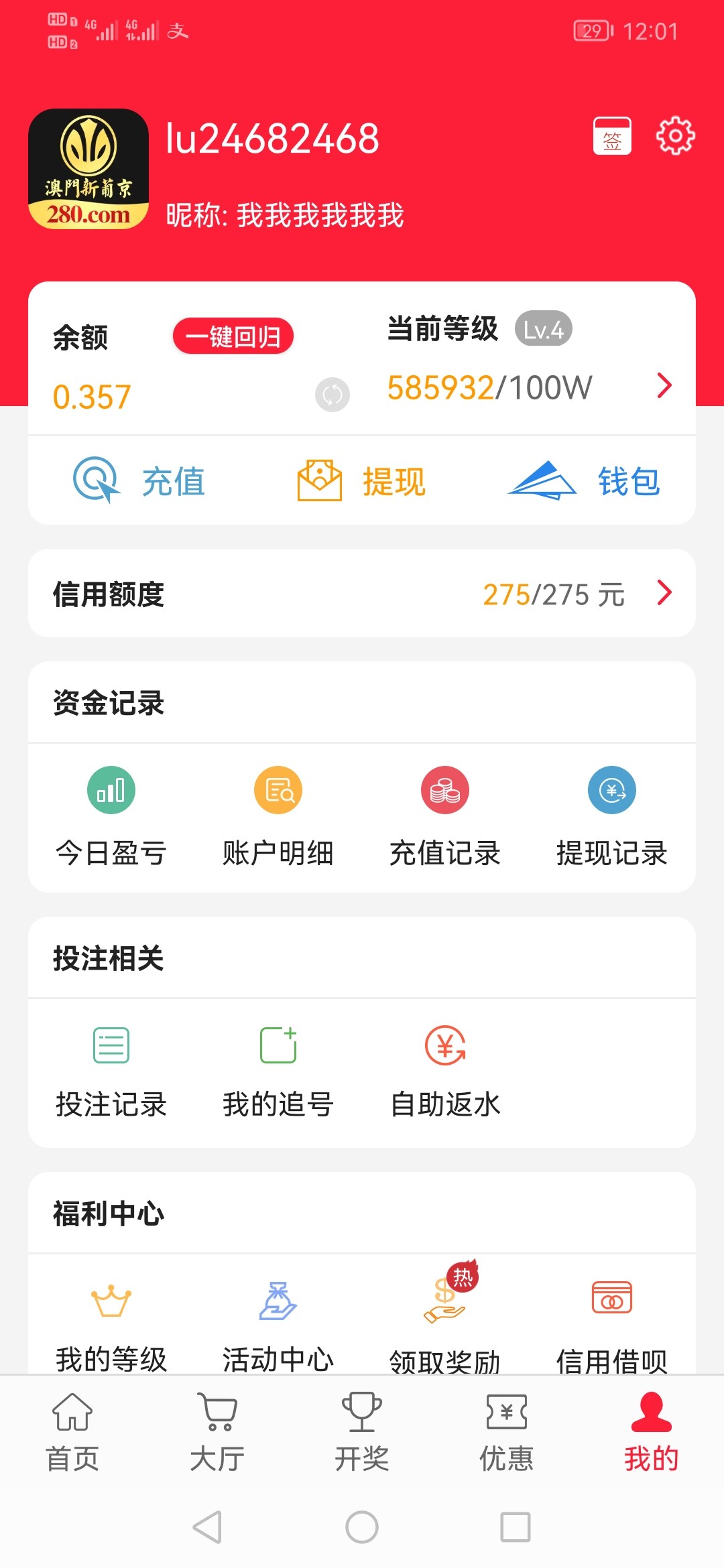Open the 钱包 wallet
Image resolution: width=724 pixels, height=1568 pixels.
pos(584,480)
